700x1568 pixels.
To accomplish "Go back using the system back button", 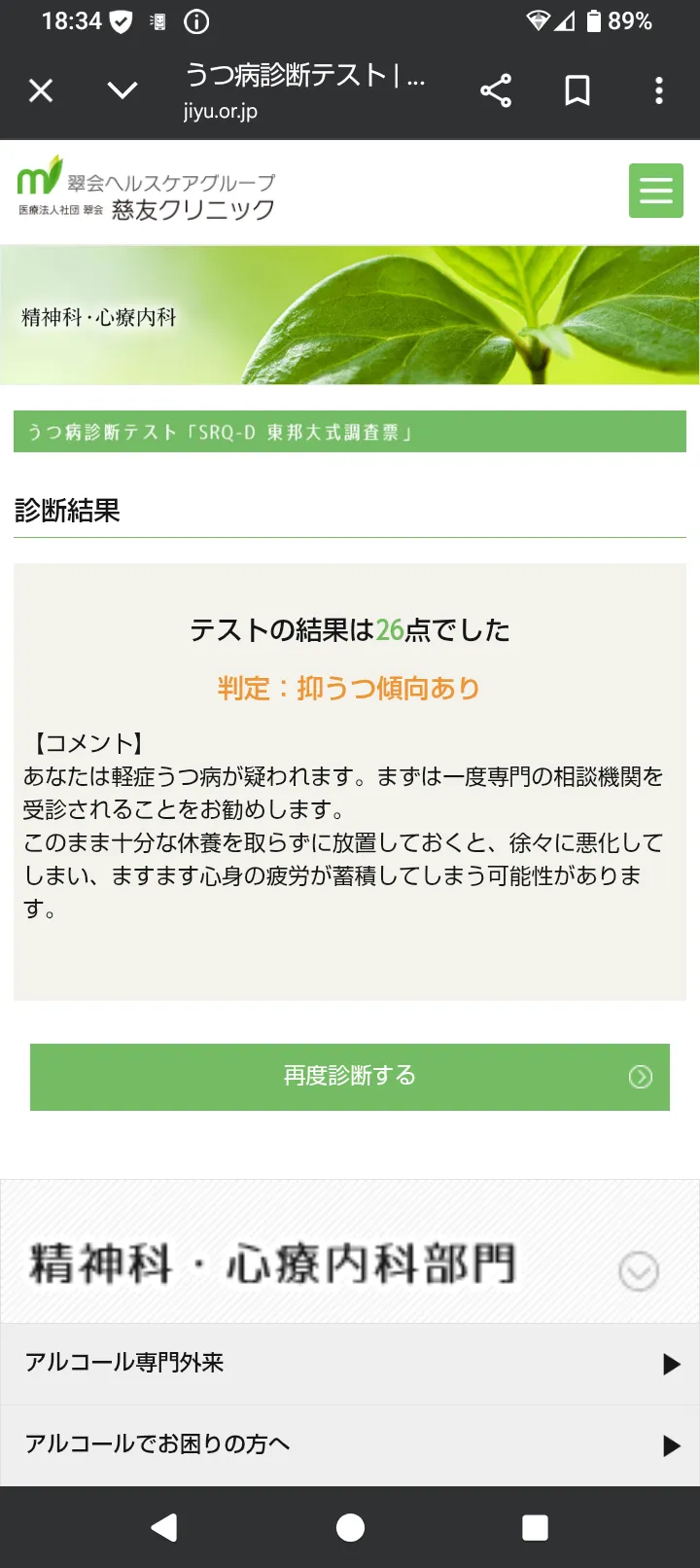I will tap(164, 1527).
